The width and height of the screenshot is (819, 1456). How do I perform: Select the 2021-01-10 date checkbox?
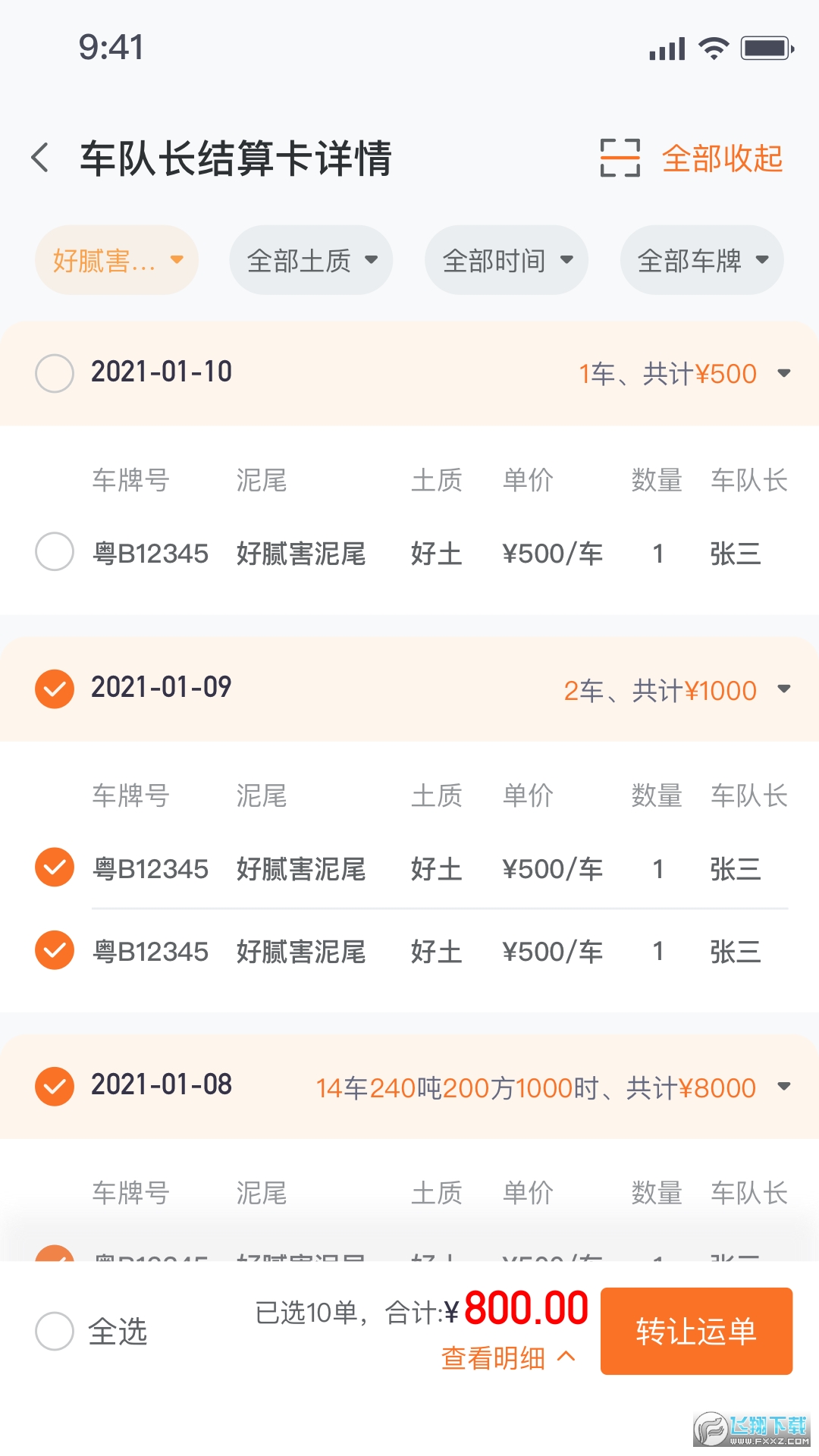pyautogui.click(x=54, y=373)
